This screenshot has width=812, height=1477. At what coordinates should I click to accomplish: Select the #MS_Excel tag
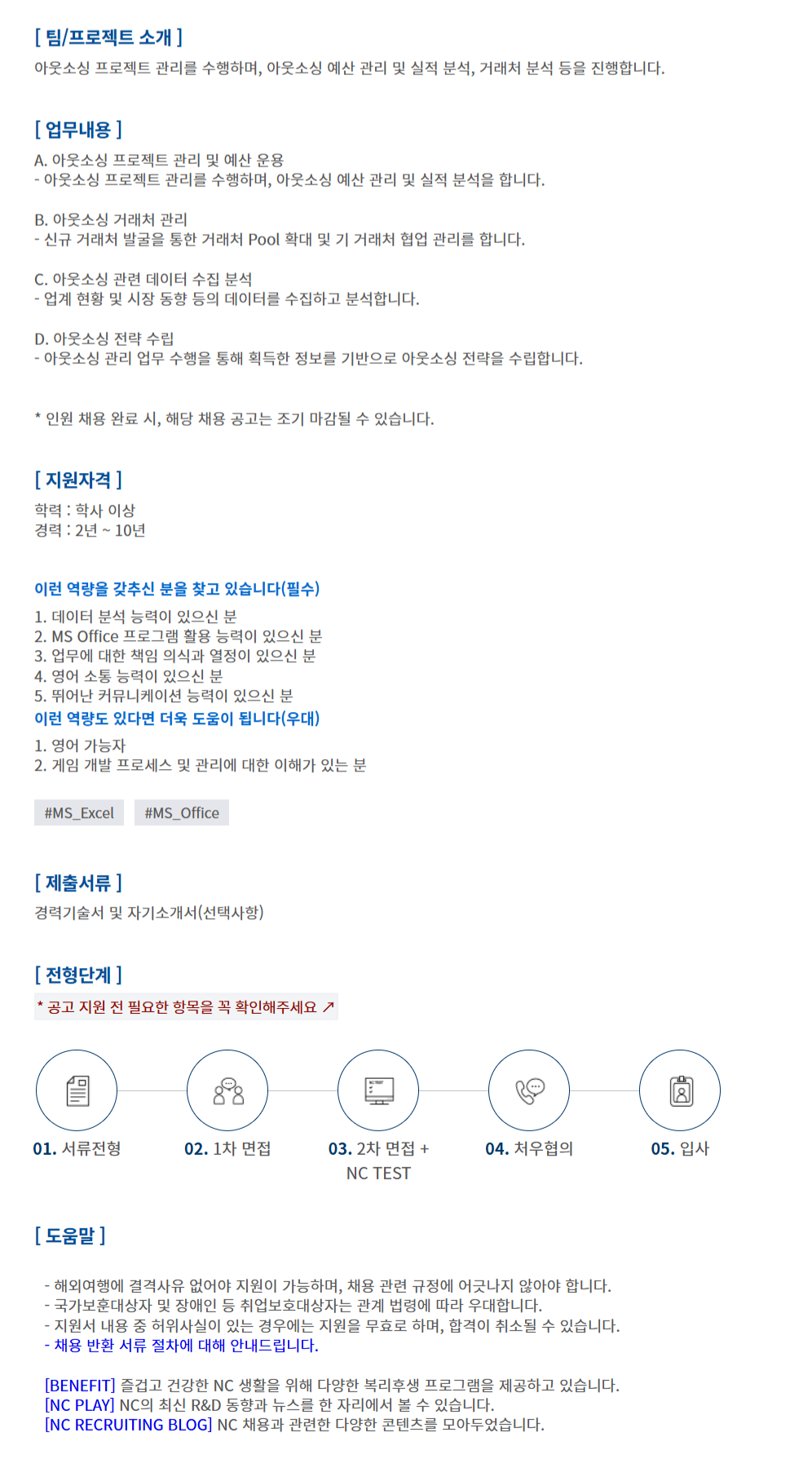point(79,813)
